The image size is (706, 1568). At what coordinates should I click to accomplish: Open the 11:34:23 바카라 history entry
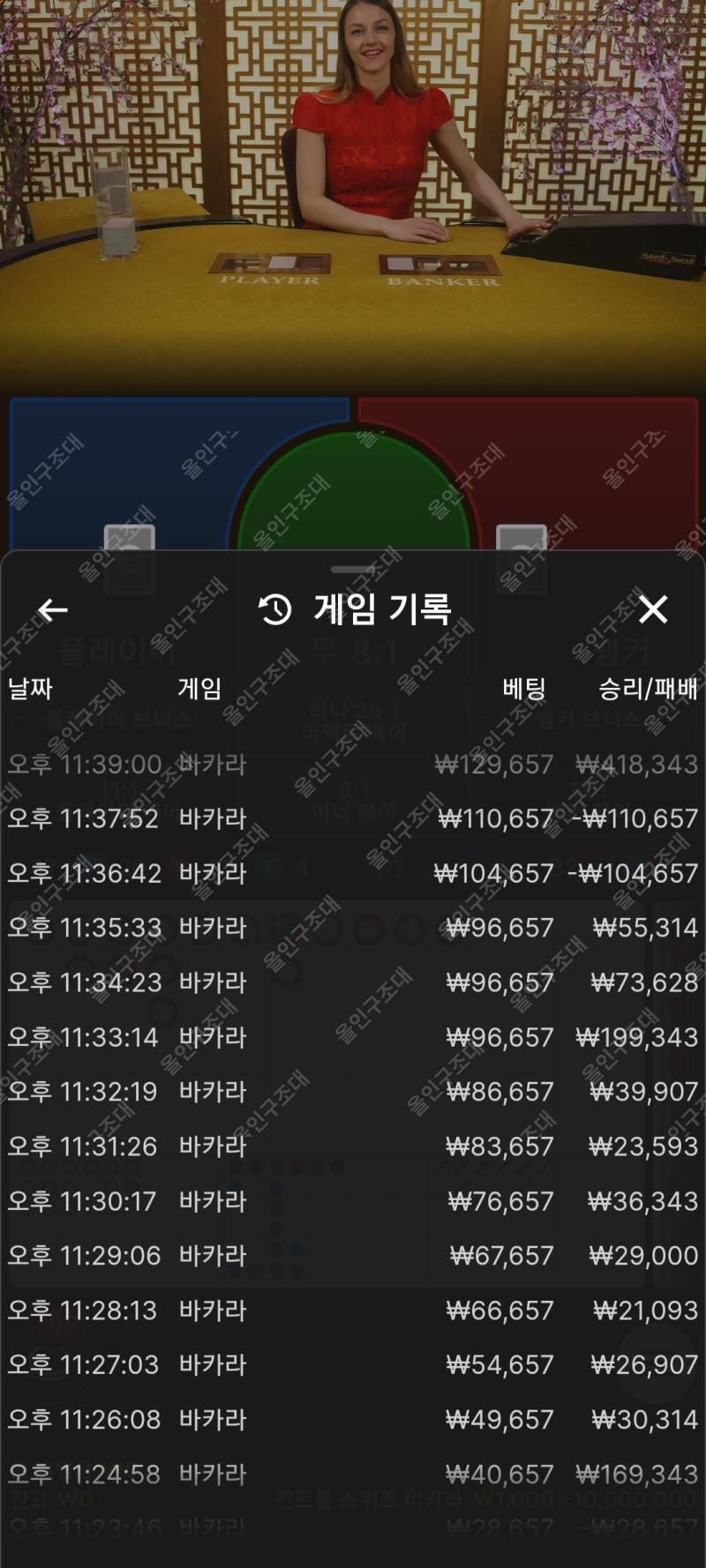pos(353,982)
